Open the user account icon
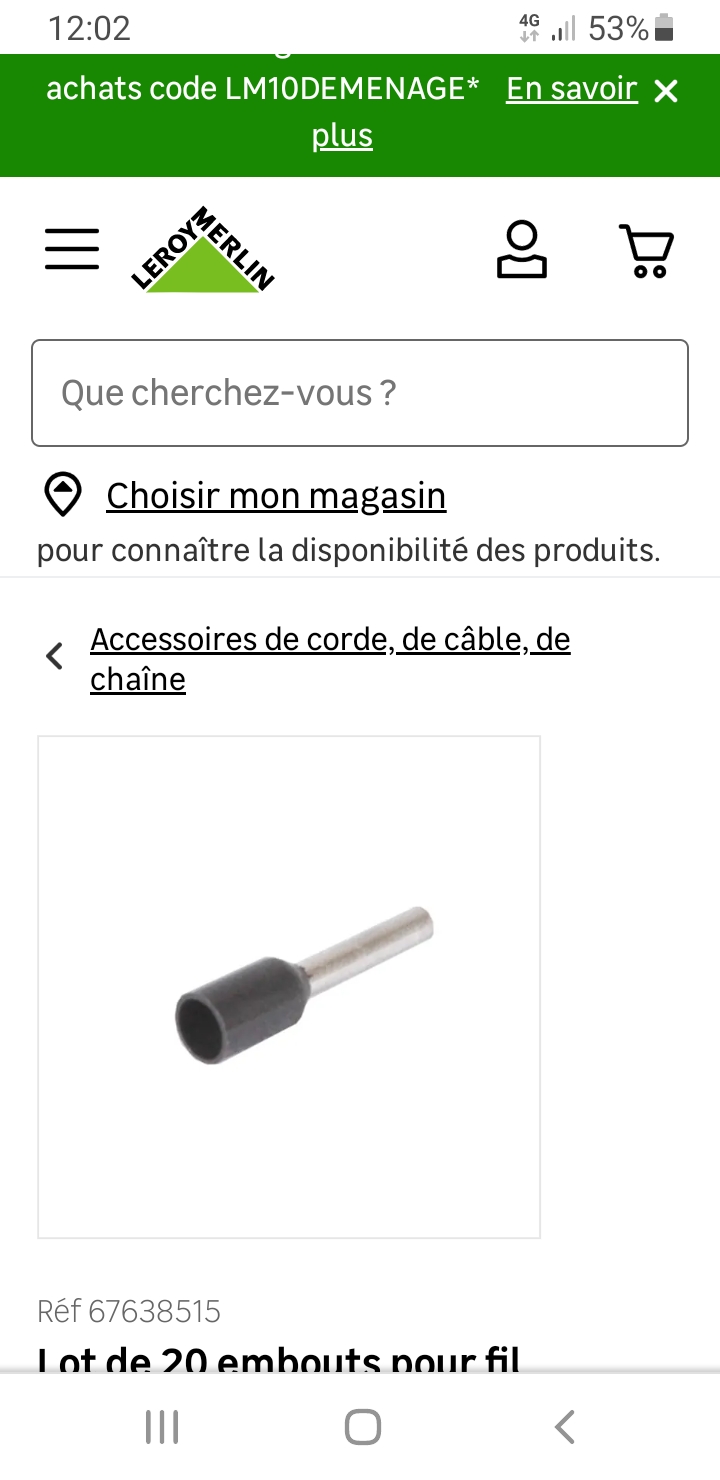Image resolution: width=720 pixels, height=1480 pixels. click(x=521, y=250)
